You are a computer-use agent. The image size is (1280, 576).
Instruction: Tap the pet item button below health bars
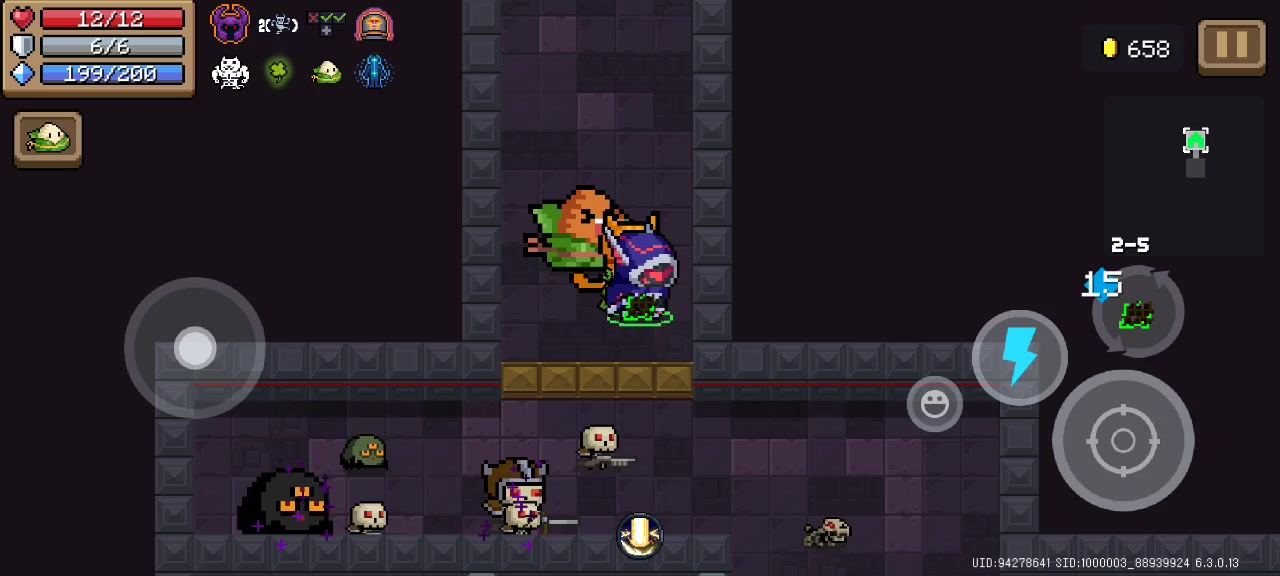point(48,139)
